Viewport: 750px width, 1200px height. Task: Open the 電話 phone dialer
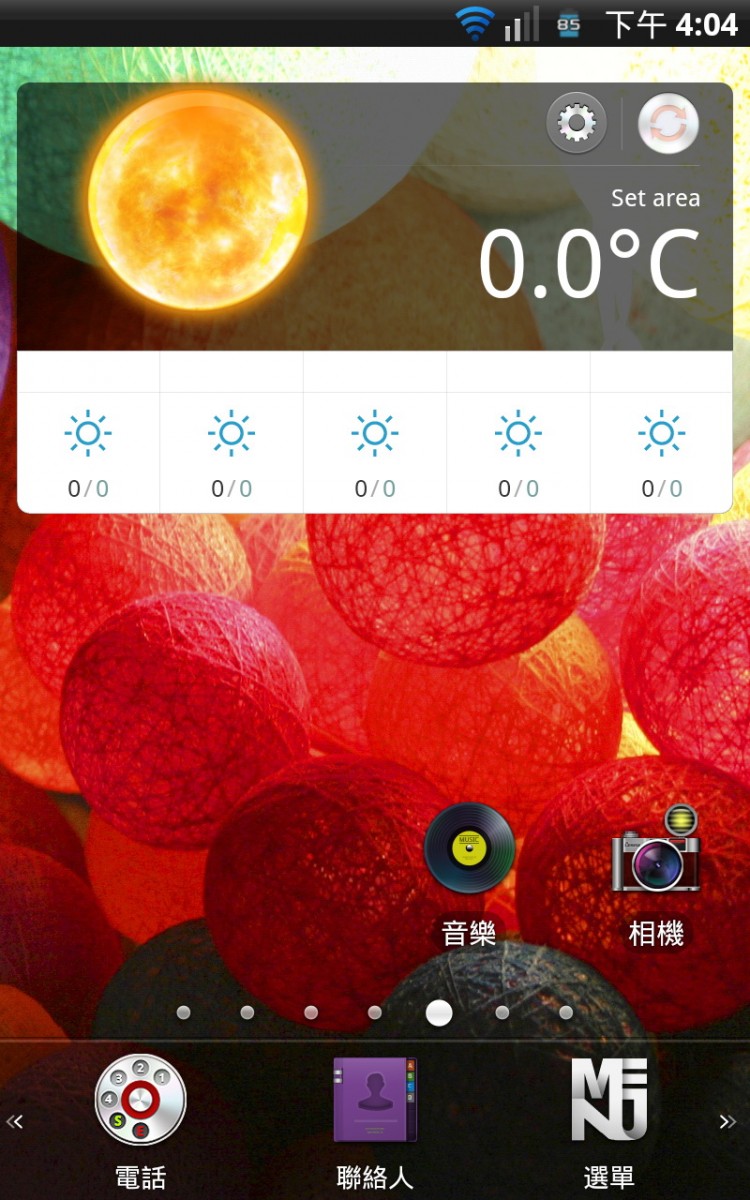140,1100
